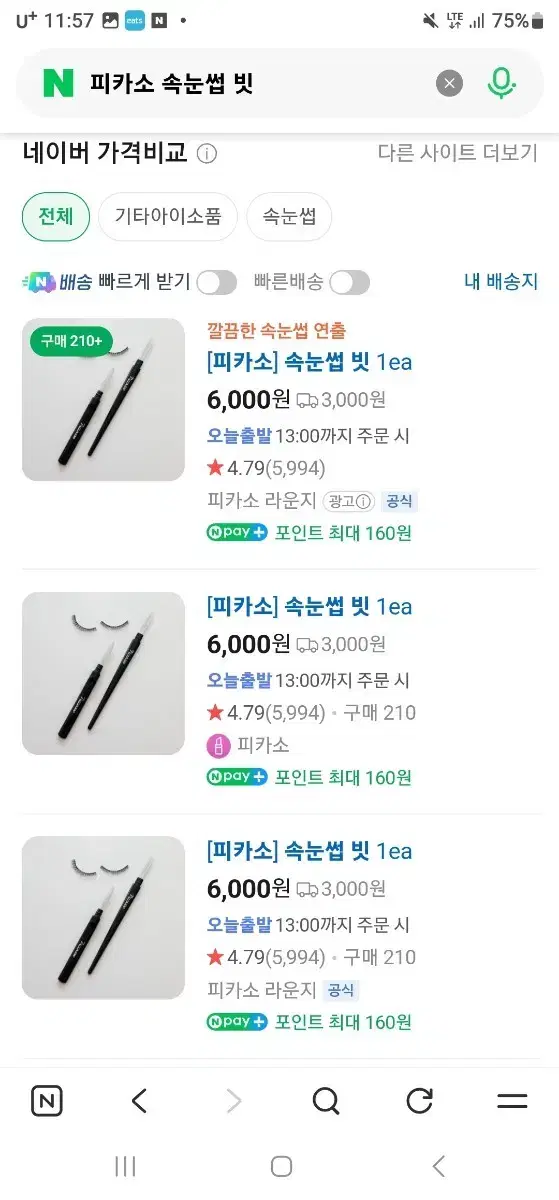Open the info icon next to 네이버 가격비교
Image resolution: width=559 pixels, height=1200 pixels.
tap(206, 153)
